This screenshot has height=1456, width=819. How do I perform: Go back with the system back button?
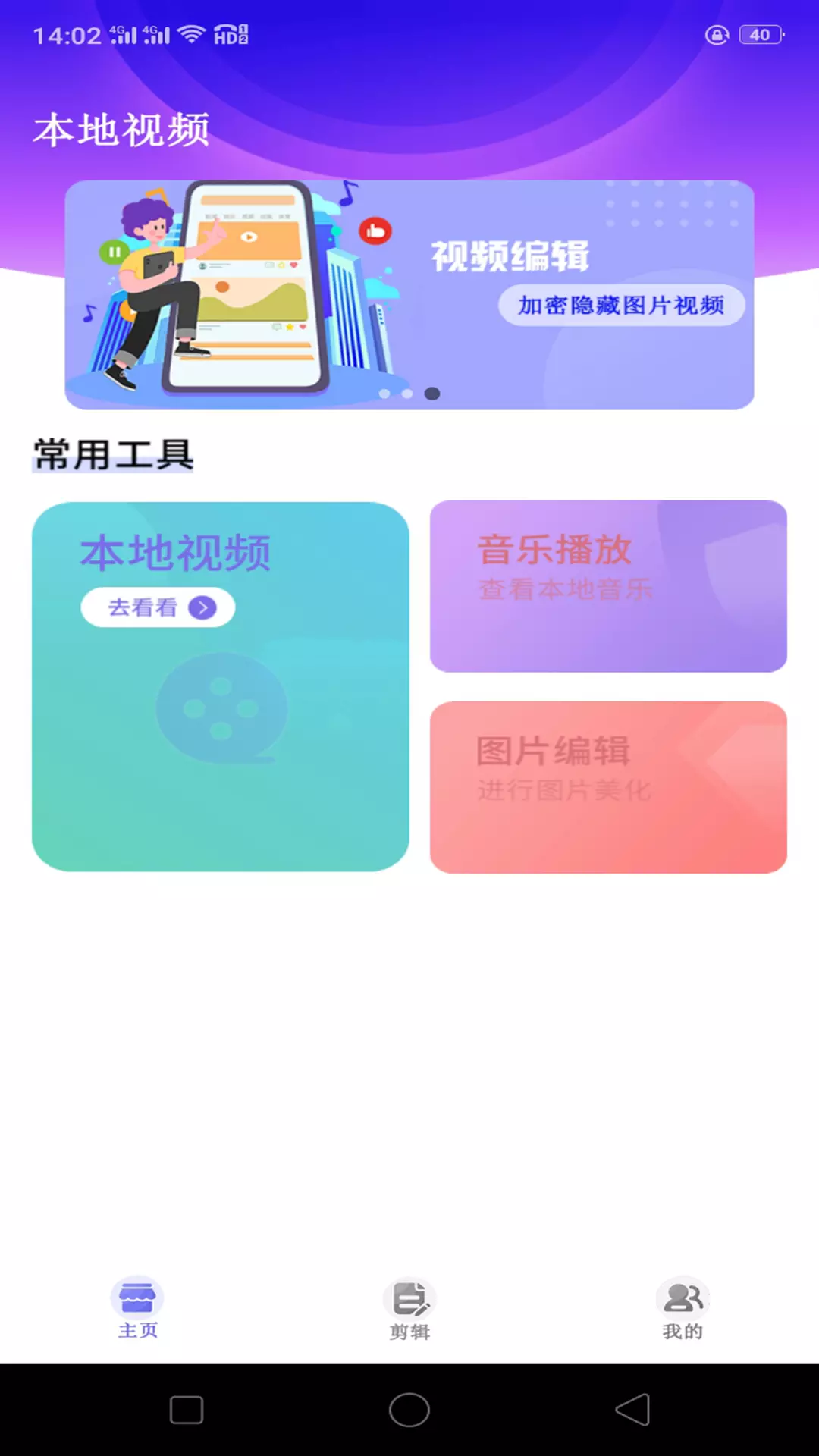(x=632, y=1410)
